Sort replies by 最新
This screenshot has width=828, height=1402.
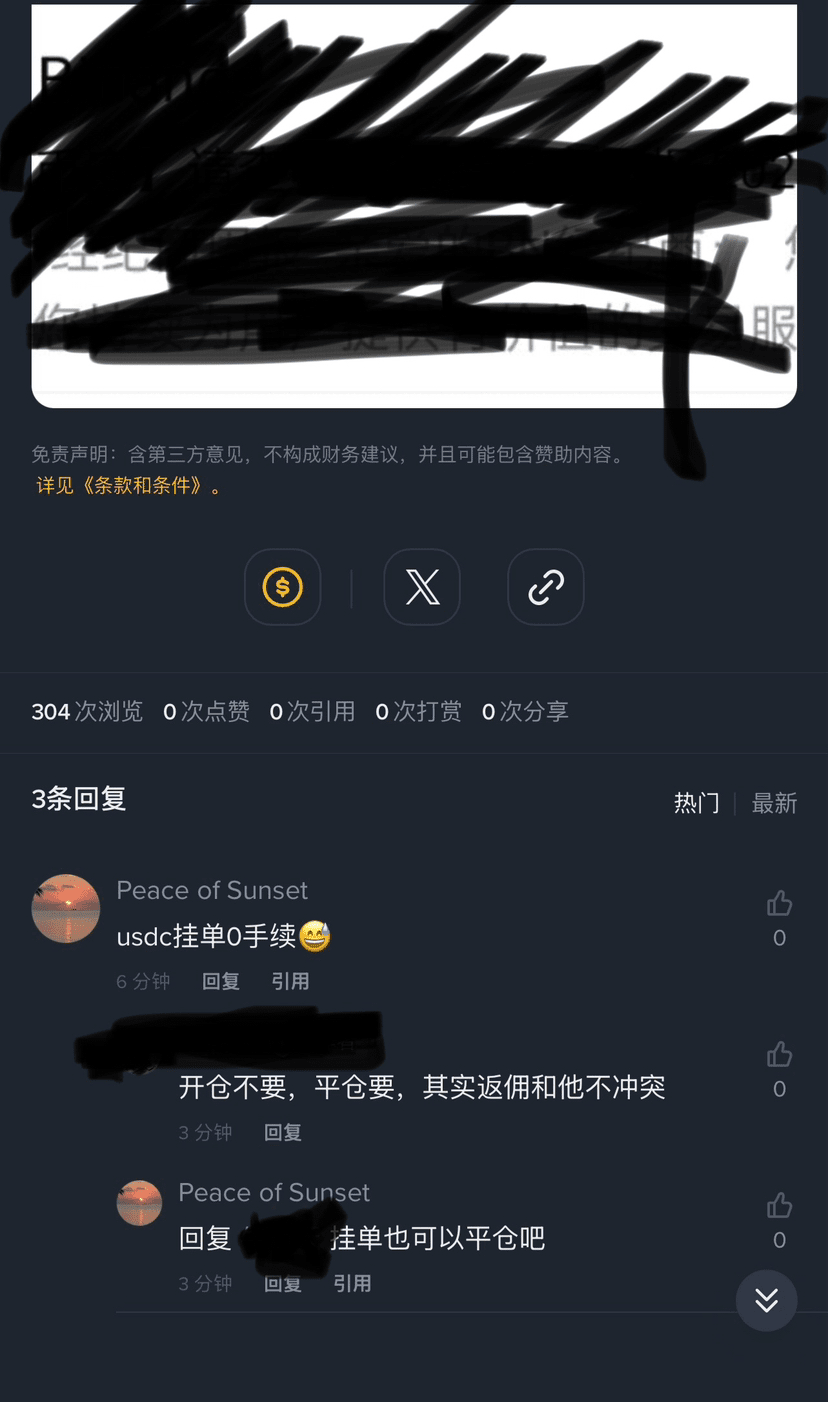pos(774,803)
